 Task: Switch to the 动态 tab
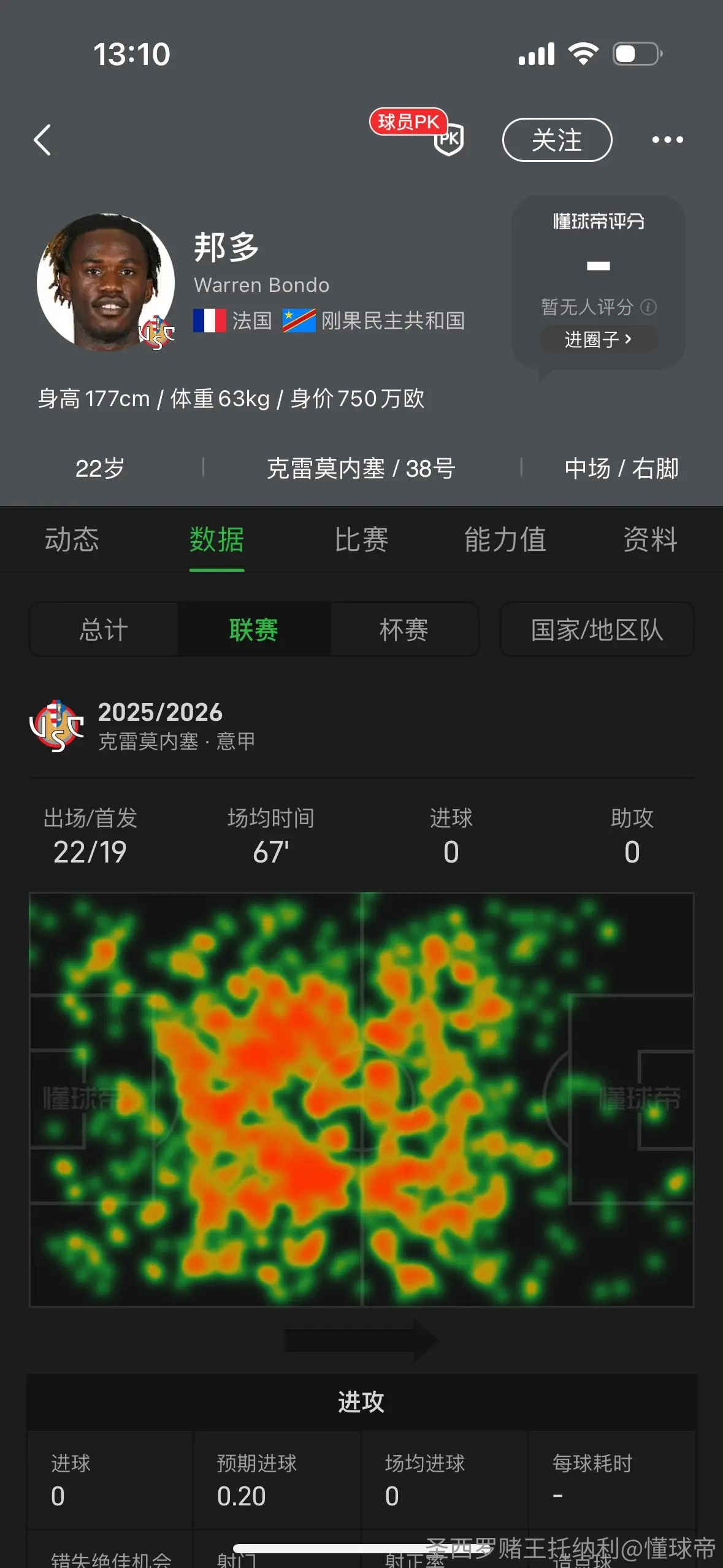(72, 540)
